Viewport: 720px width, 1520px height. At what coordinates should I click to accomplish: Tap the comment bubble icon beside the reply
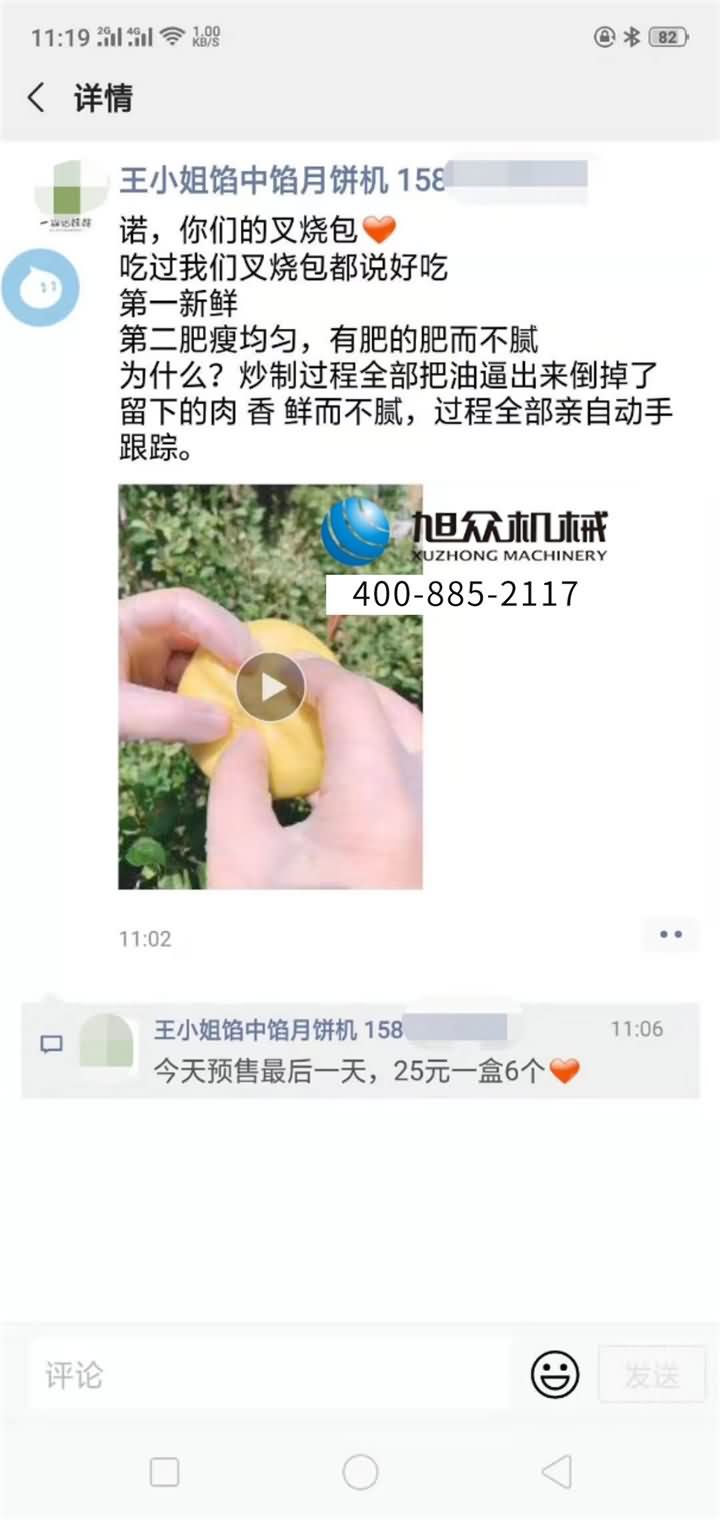(x=49, y=1045)
